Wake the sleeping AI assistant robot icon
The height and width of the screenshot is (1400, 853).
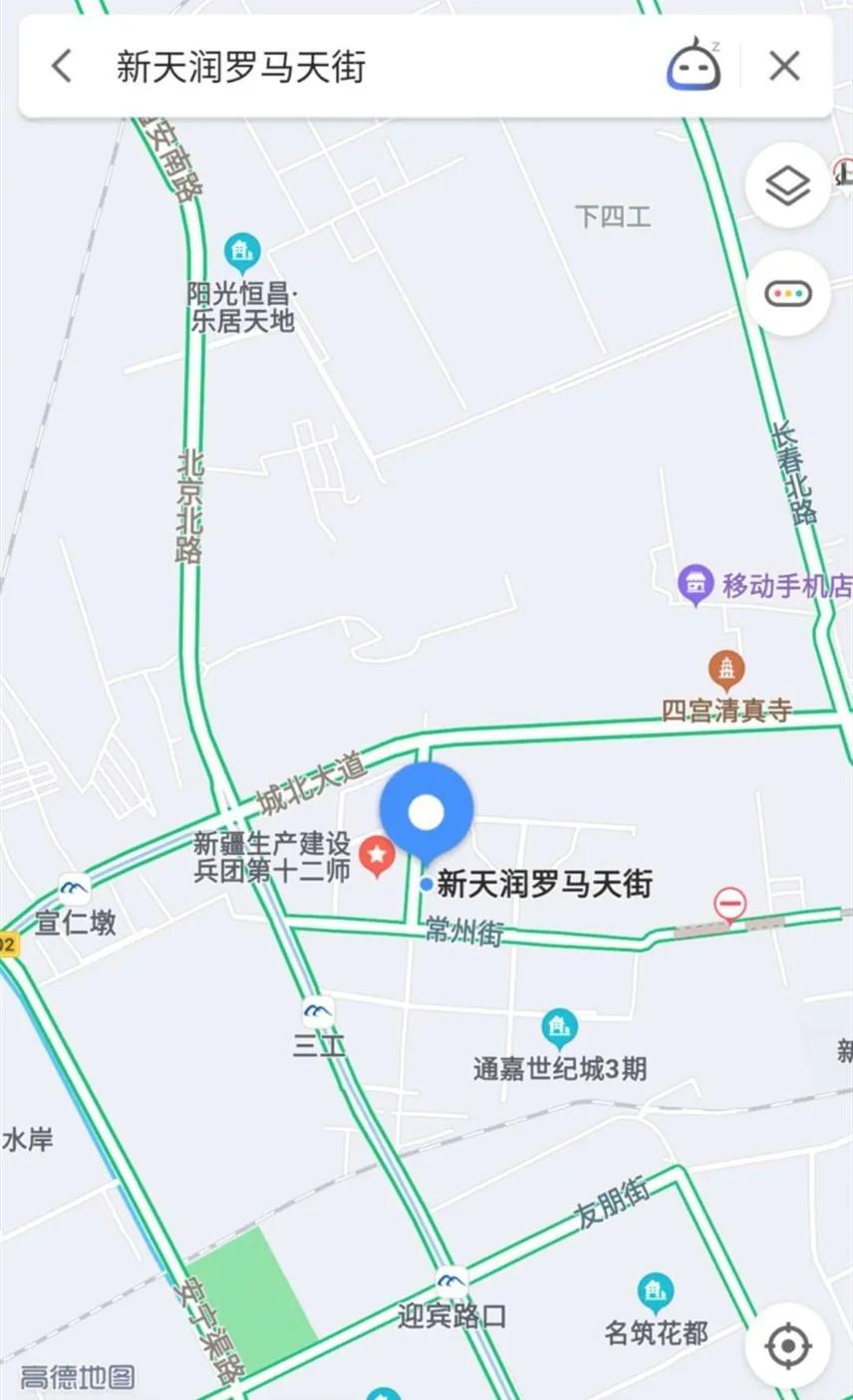click(x=692, y=65)
